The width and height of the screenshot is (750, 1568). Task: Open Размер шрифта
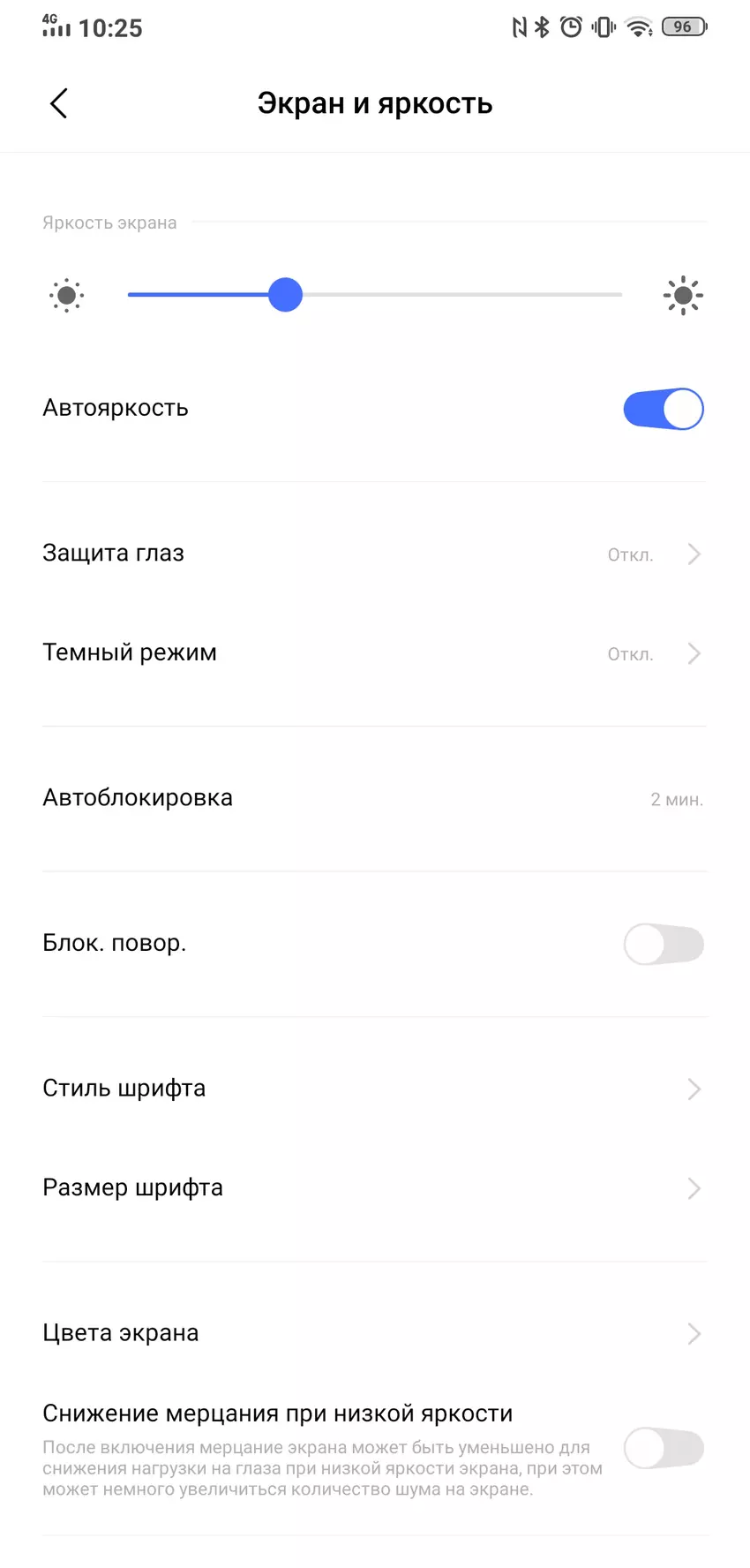tap(374, 1188)
